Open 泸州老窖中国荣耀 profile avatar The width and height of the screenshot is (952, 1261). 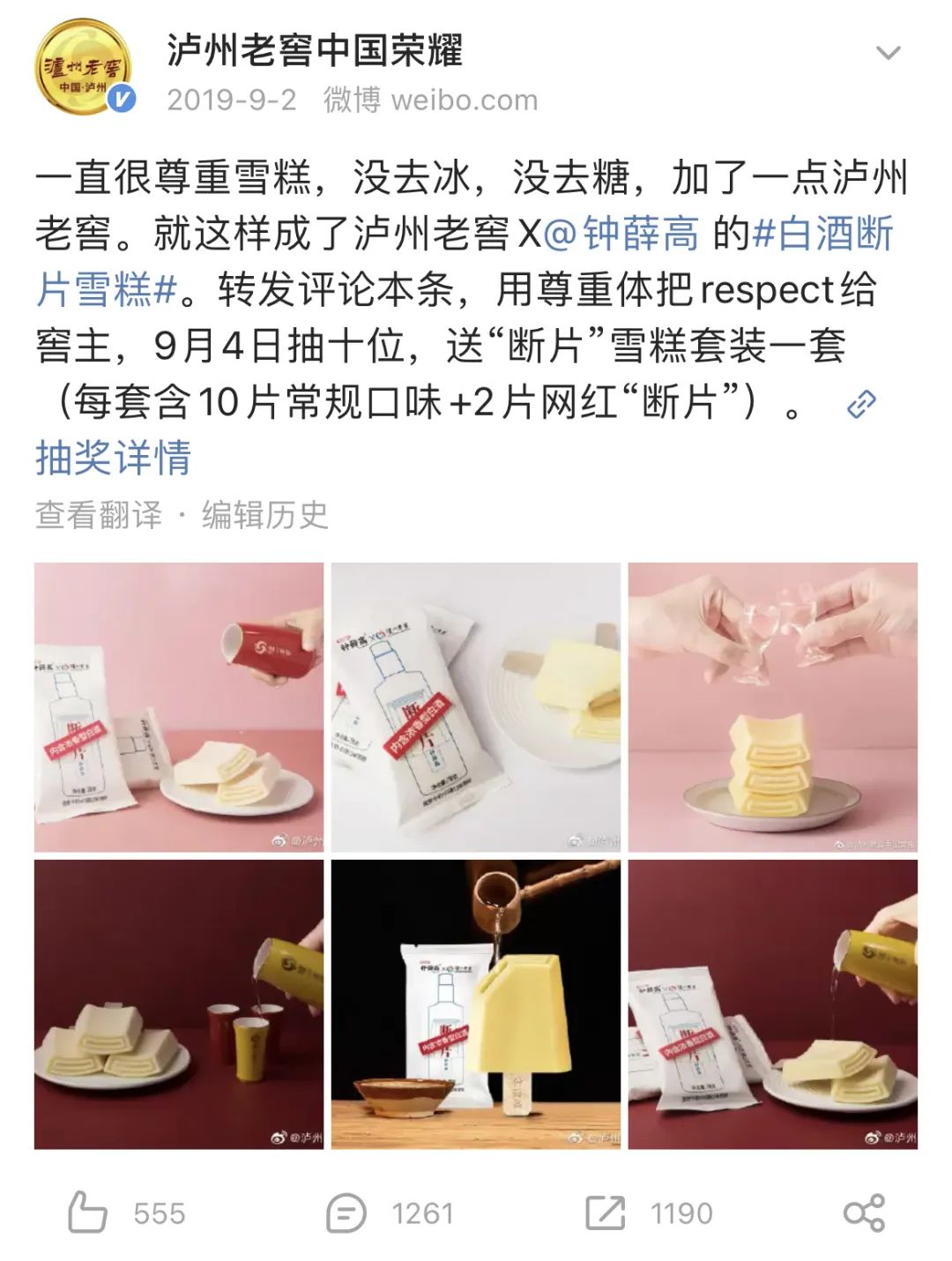(x=85, y=69)
